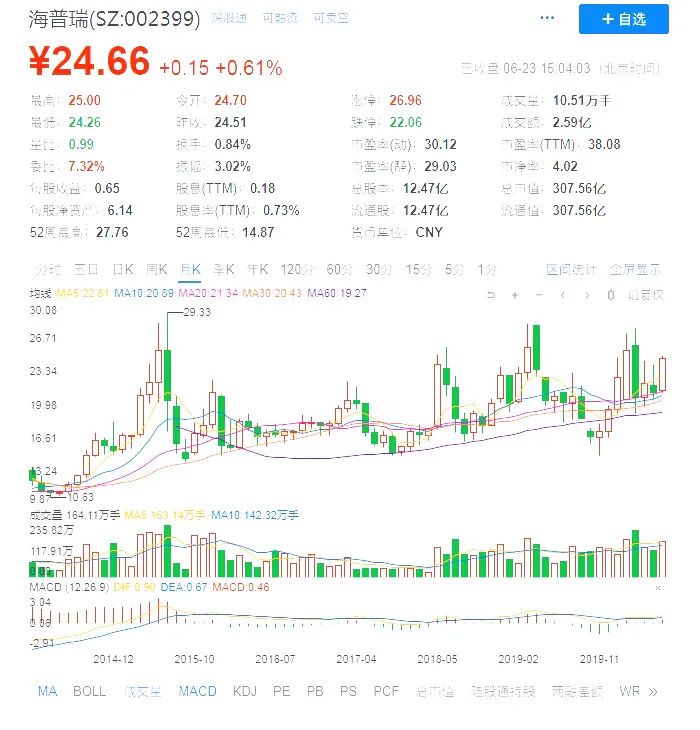Zoom in the chart with plus icon
Image resolution: width=700 pixels, height=730 pixels.
pos(515,294)
